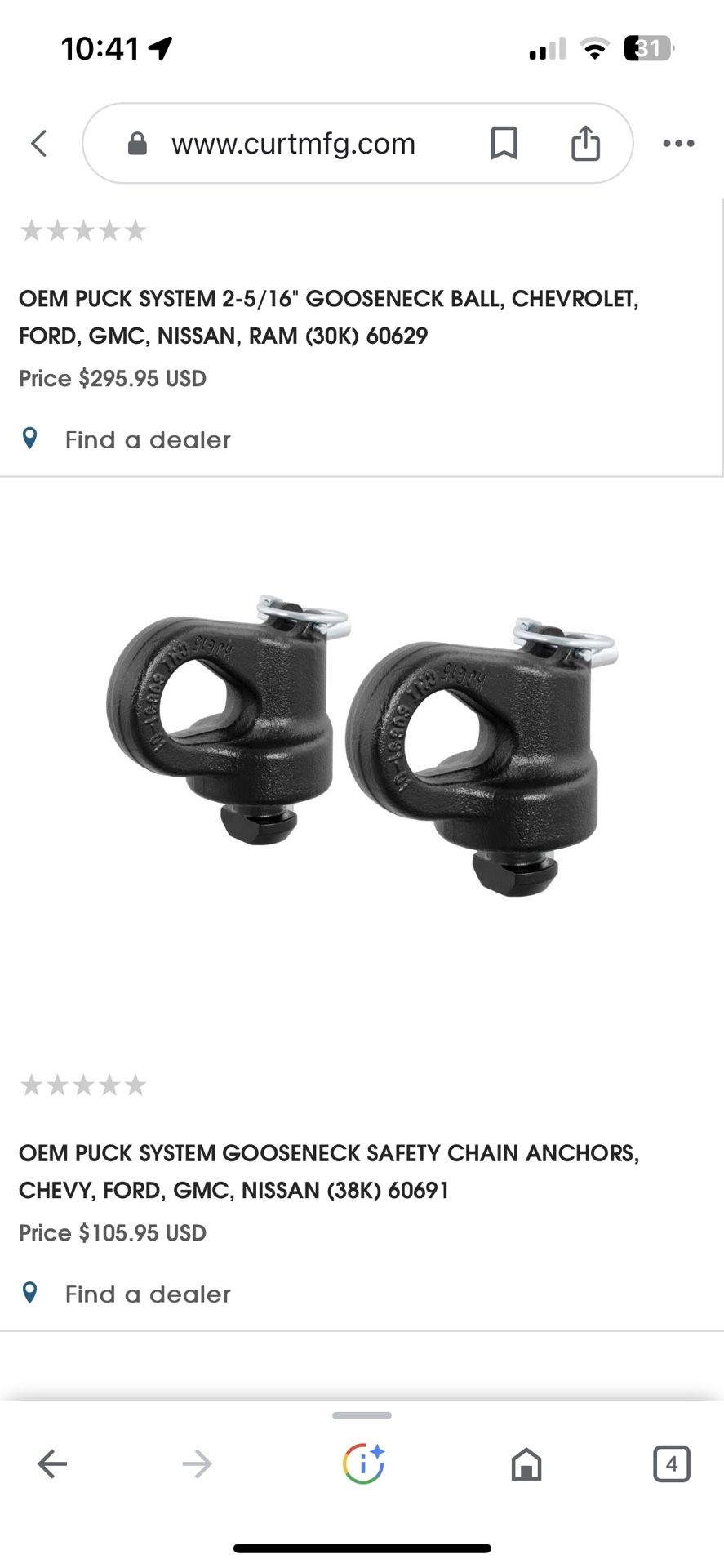Navigate back with the bottom toolbar arrow
724x1568 pixels.
(x=52, y=1464)
